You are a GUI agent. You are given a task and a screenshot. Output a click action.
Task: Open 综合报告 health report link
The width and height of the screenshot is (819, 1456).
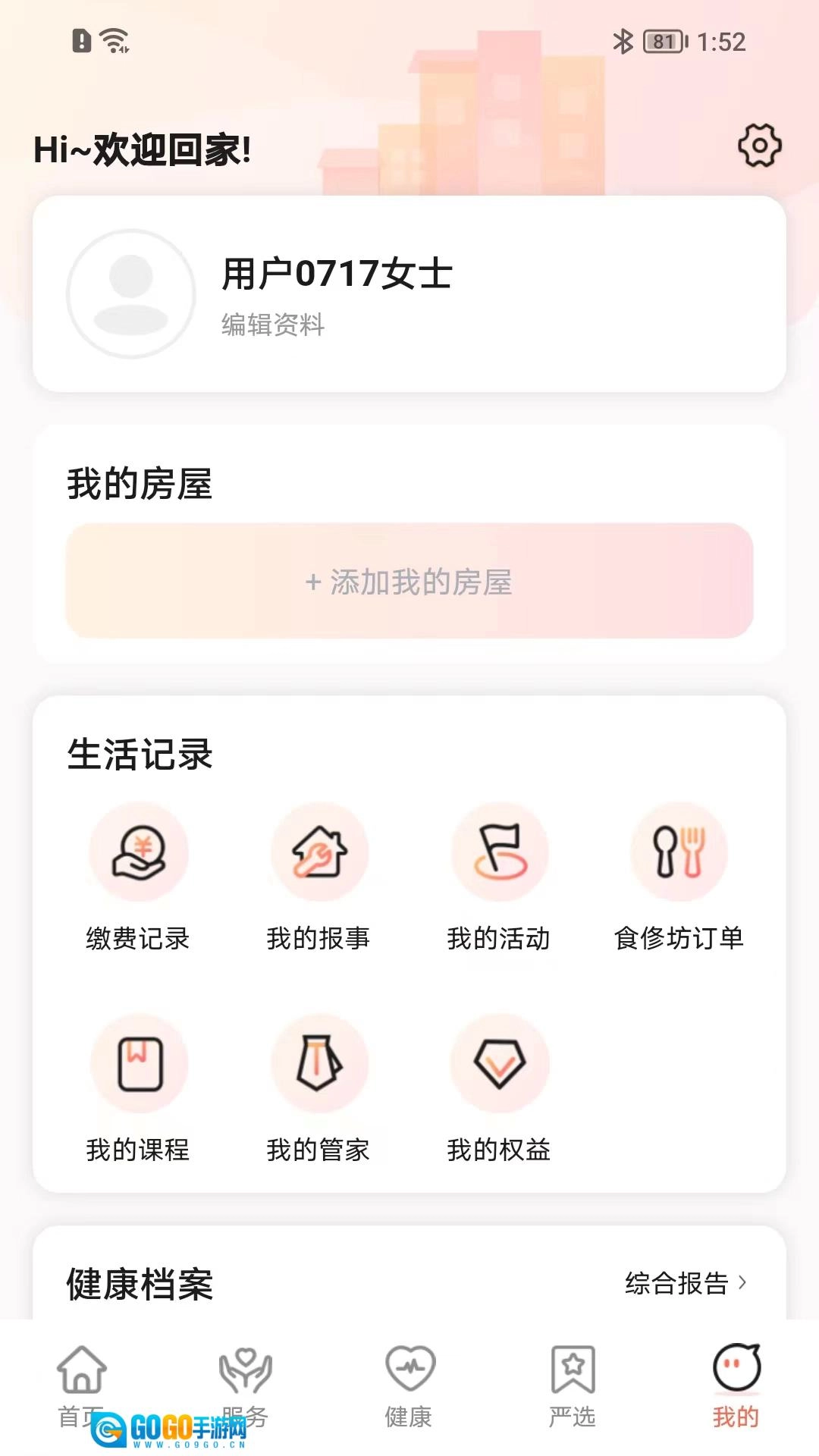pyautogui.click(x=685, y=1283)
